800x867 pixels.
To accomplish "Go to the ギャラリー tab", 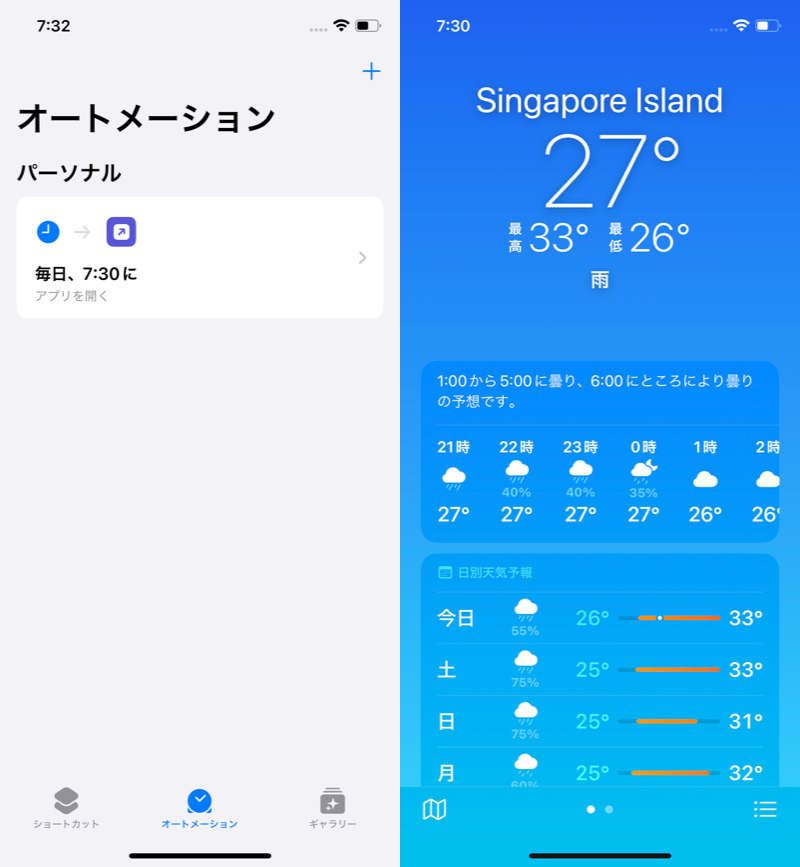I will click(332, 808).
